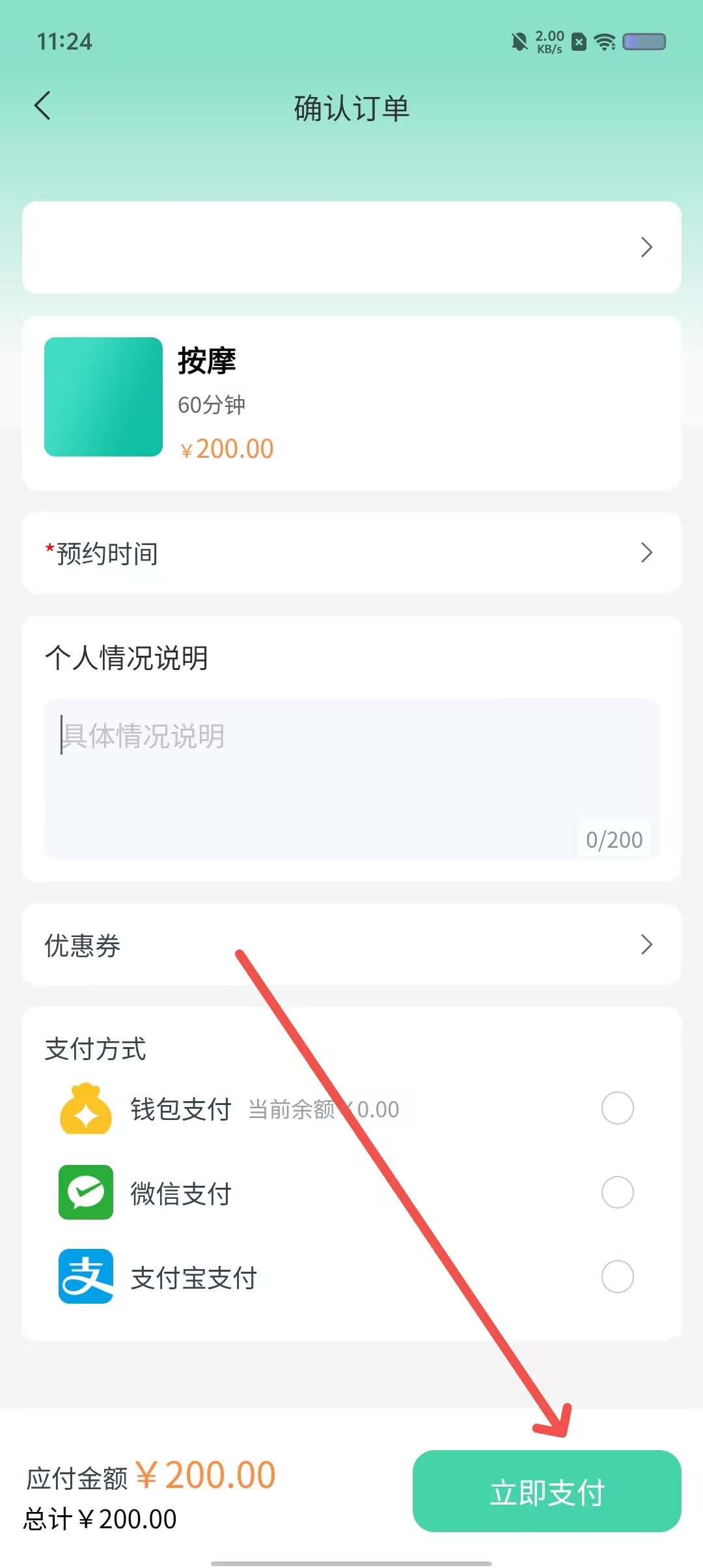Focus the 具体情况说明 text box
The image size is (703, 1568).
(x=351, y=778)
